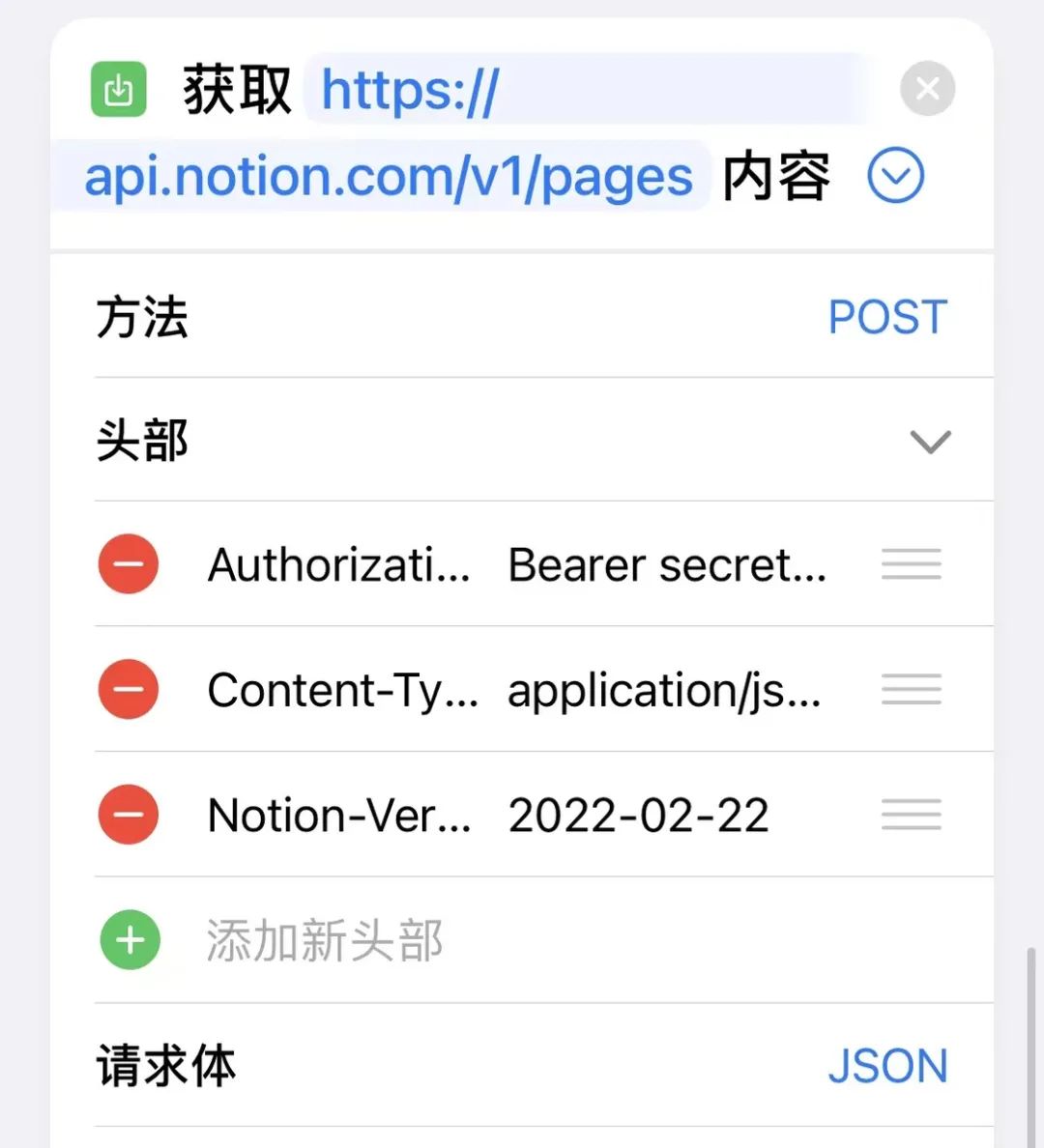Edit the api.notion.com URL field
1044x1148 pixels.
(x=389, y=177)
